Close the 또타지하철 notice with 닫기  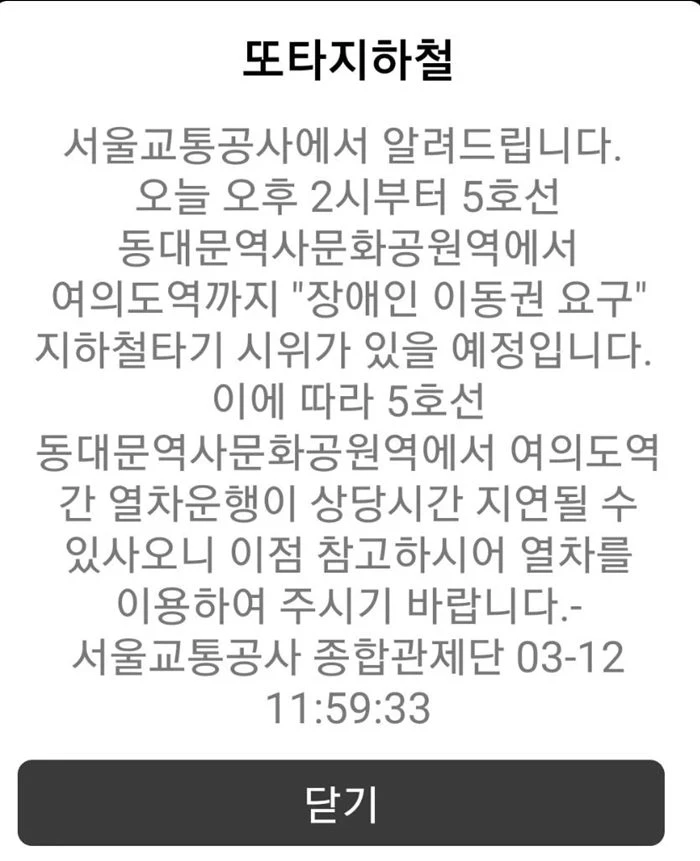click(341, 802)
